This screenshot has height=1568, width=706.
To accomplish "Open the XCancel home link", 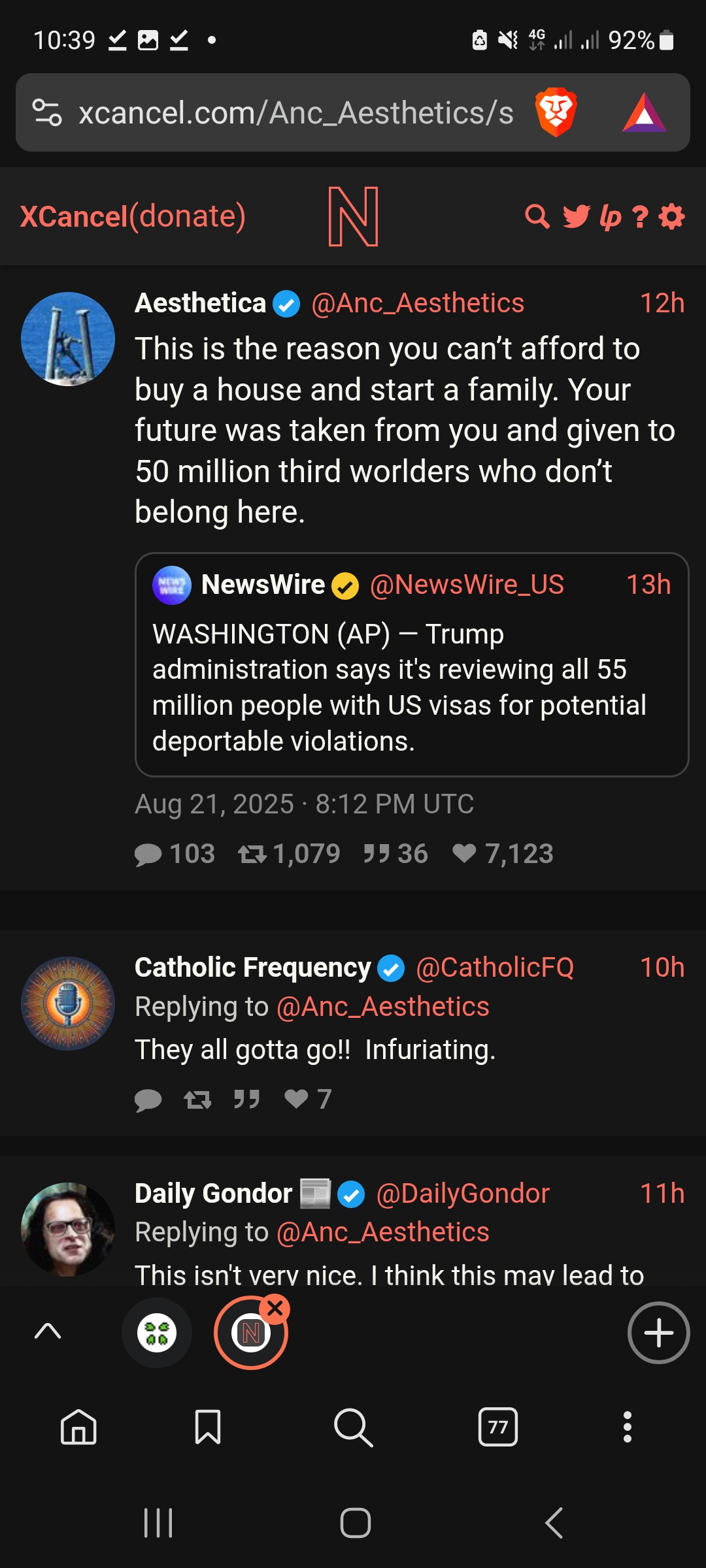I will click(x=73, y=216).
